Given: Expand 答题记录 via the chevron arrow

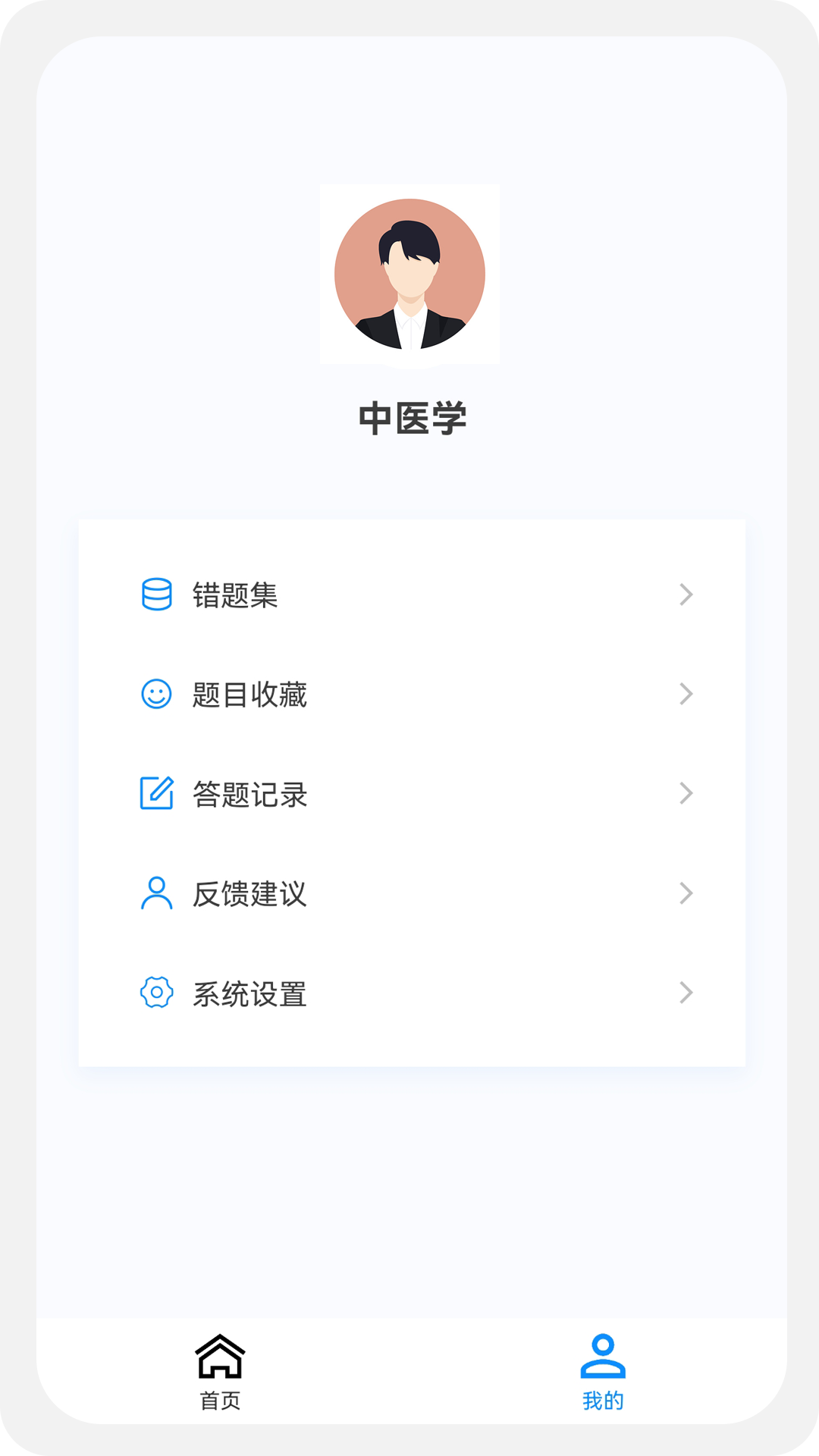Looking at the screenshot, I should click(x=686, y=794).
